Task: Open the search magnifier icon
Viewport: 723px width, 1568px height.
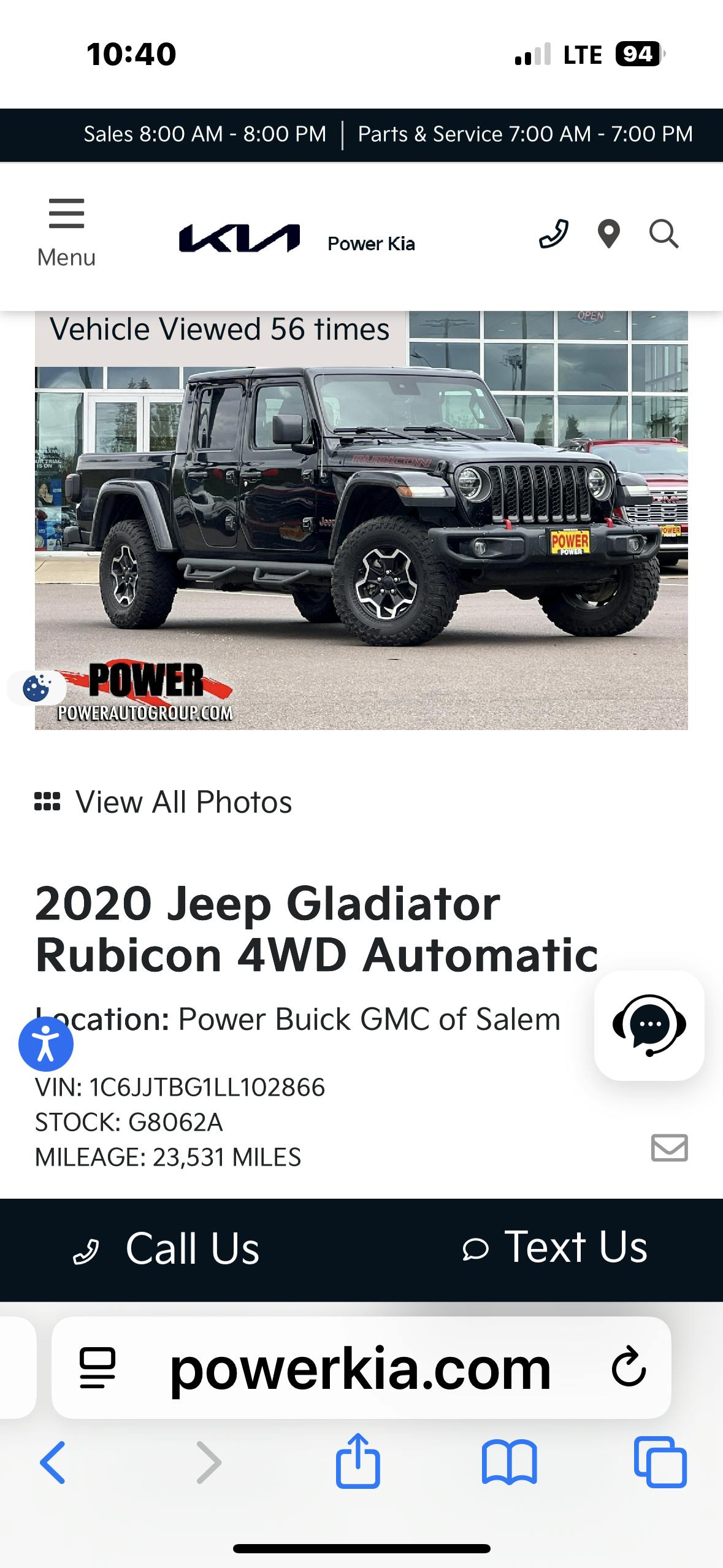Action: (x=664, y=234)
